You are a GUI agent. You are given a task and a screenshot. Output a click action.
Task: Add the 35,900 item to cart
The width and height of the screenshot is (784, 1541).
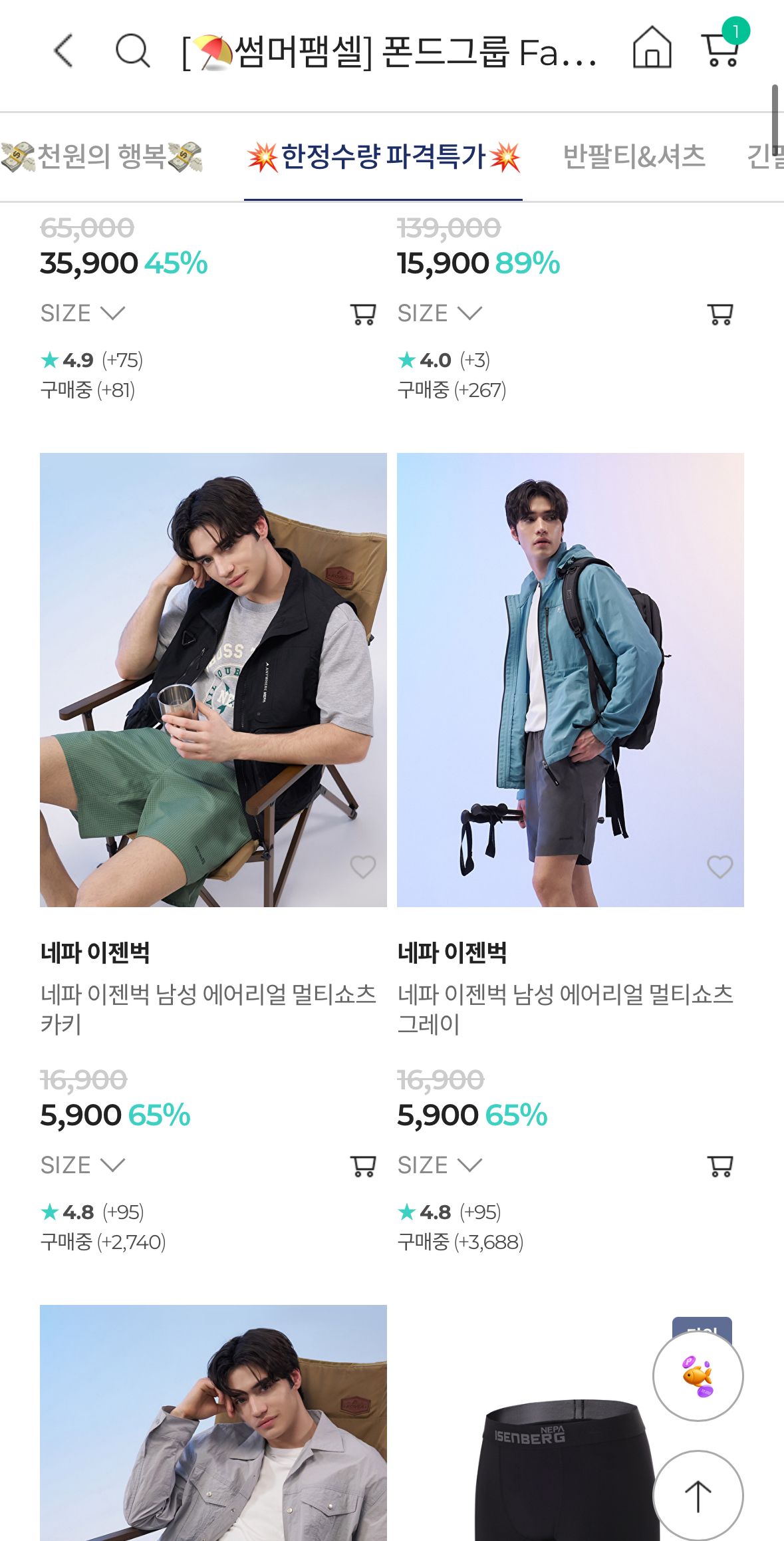363,314
